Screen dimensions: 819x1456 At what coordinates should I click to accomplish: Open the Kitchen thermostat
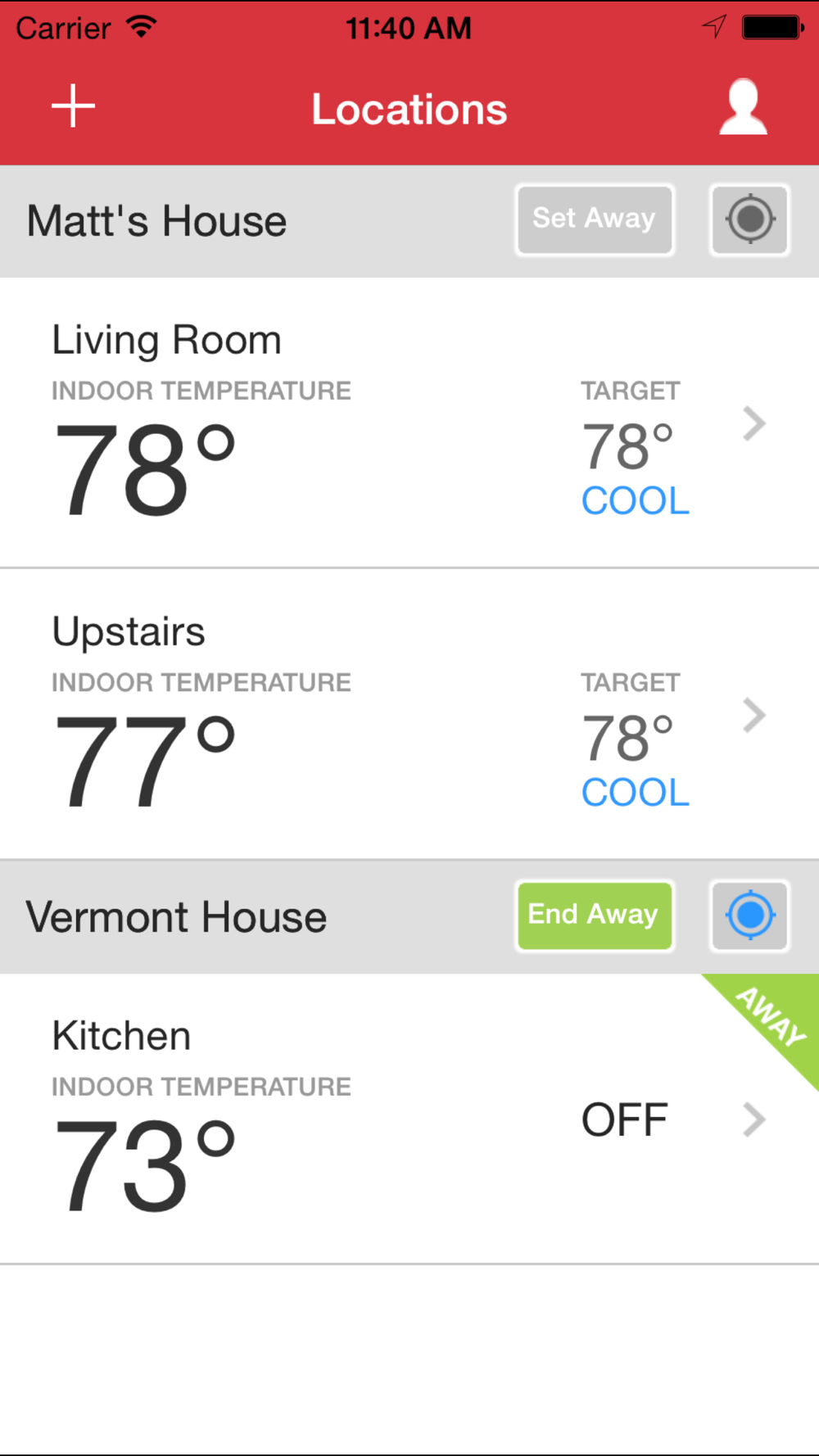pos(409,1119)
